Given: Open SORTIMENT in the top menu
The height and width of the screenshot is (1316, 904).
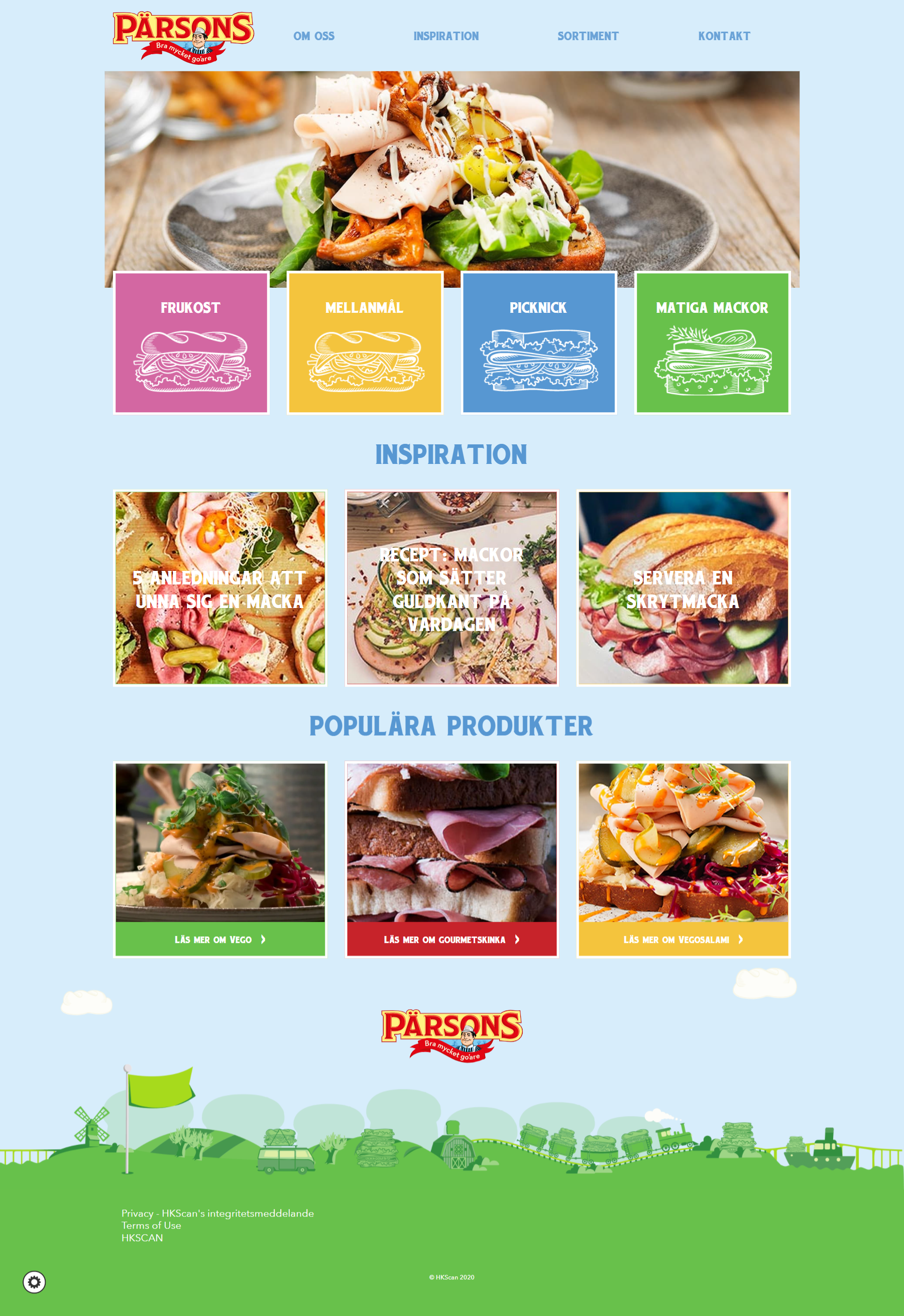Looking at the screenshot, I should tap(588, 36).
